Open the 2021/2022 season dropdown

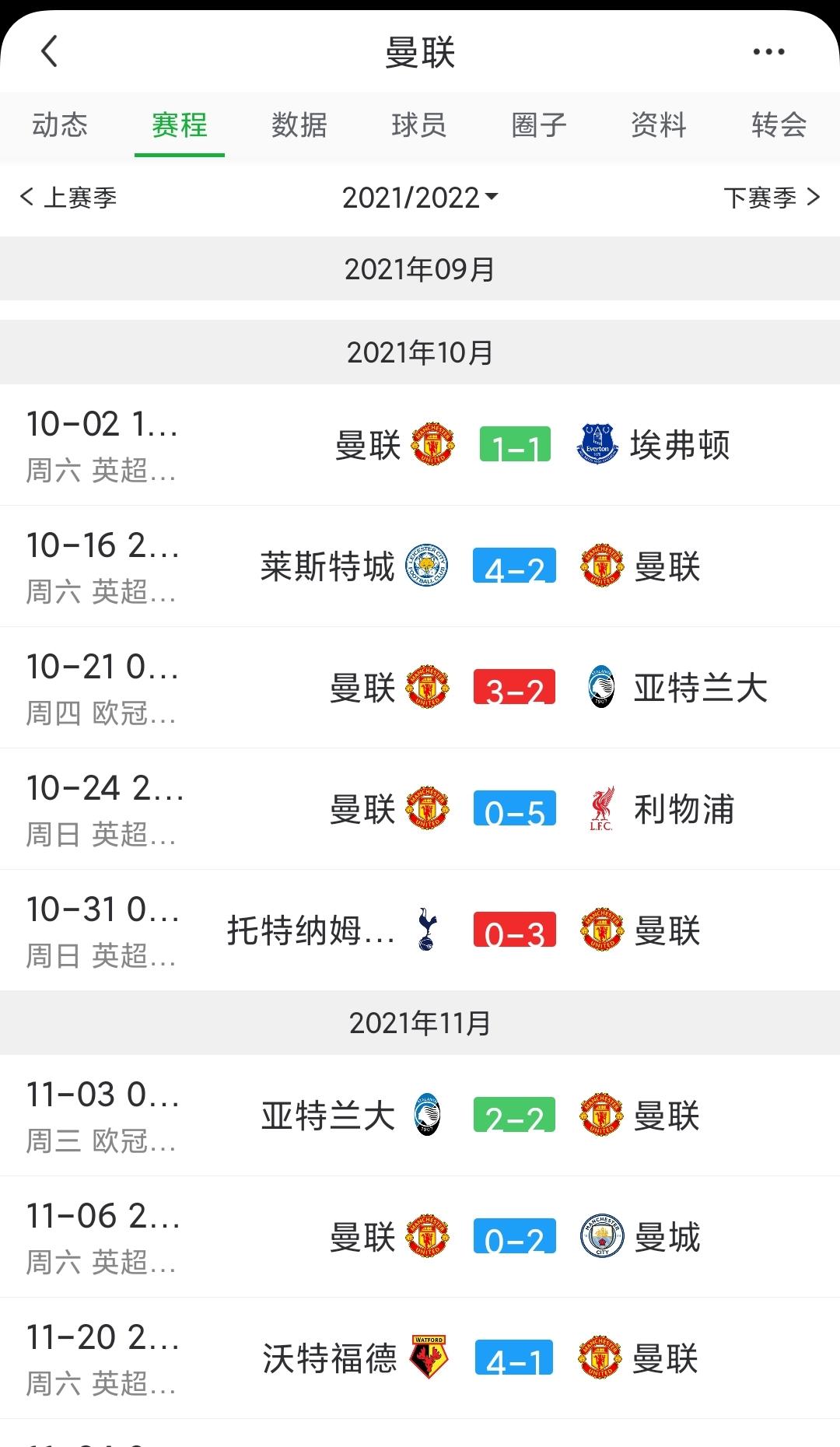click(x=420, y=198)
